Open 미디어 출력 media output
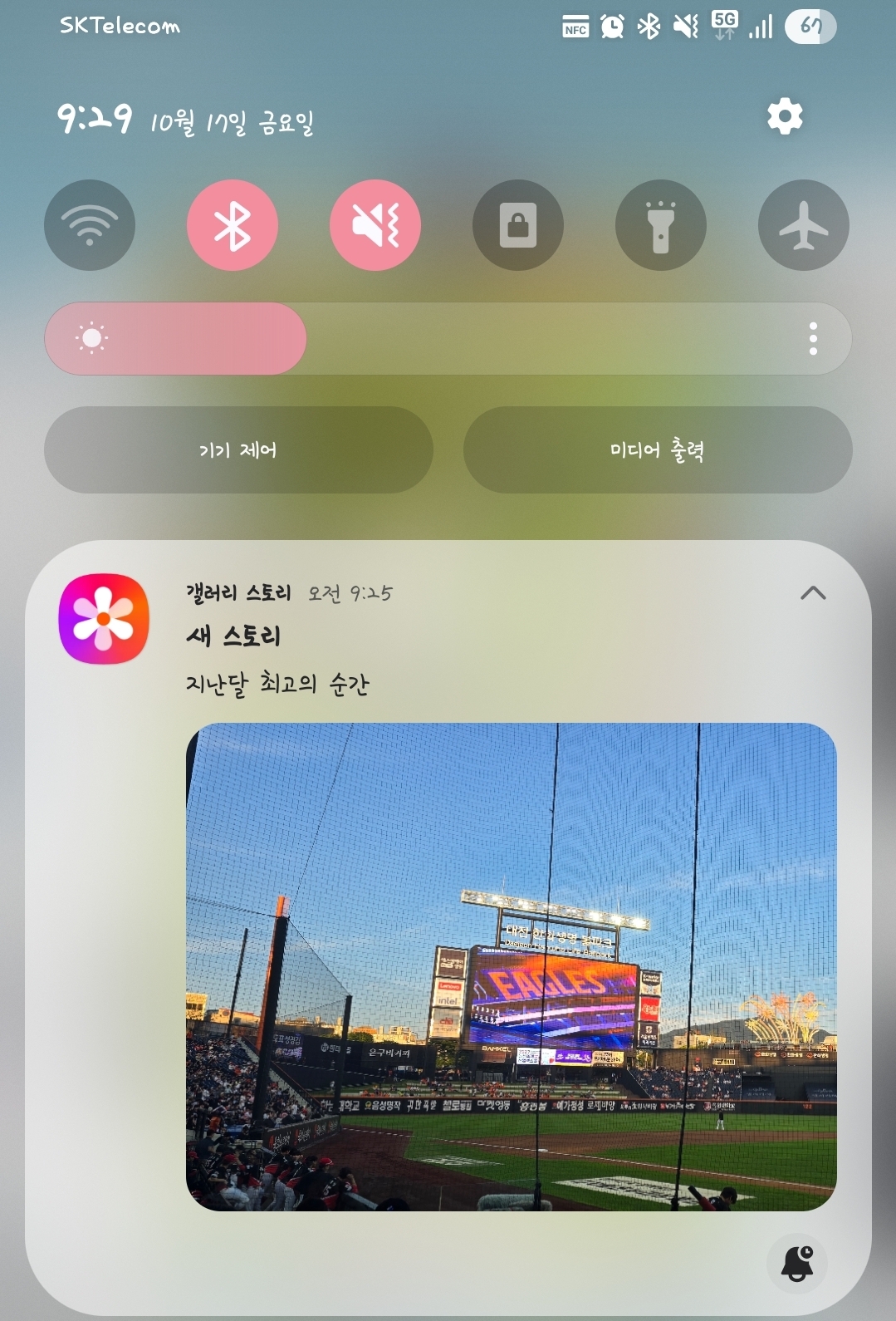 (x=657, y=450)
